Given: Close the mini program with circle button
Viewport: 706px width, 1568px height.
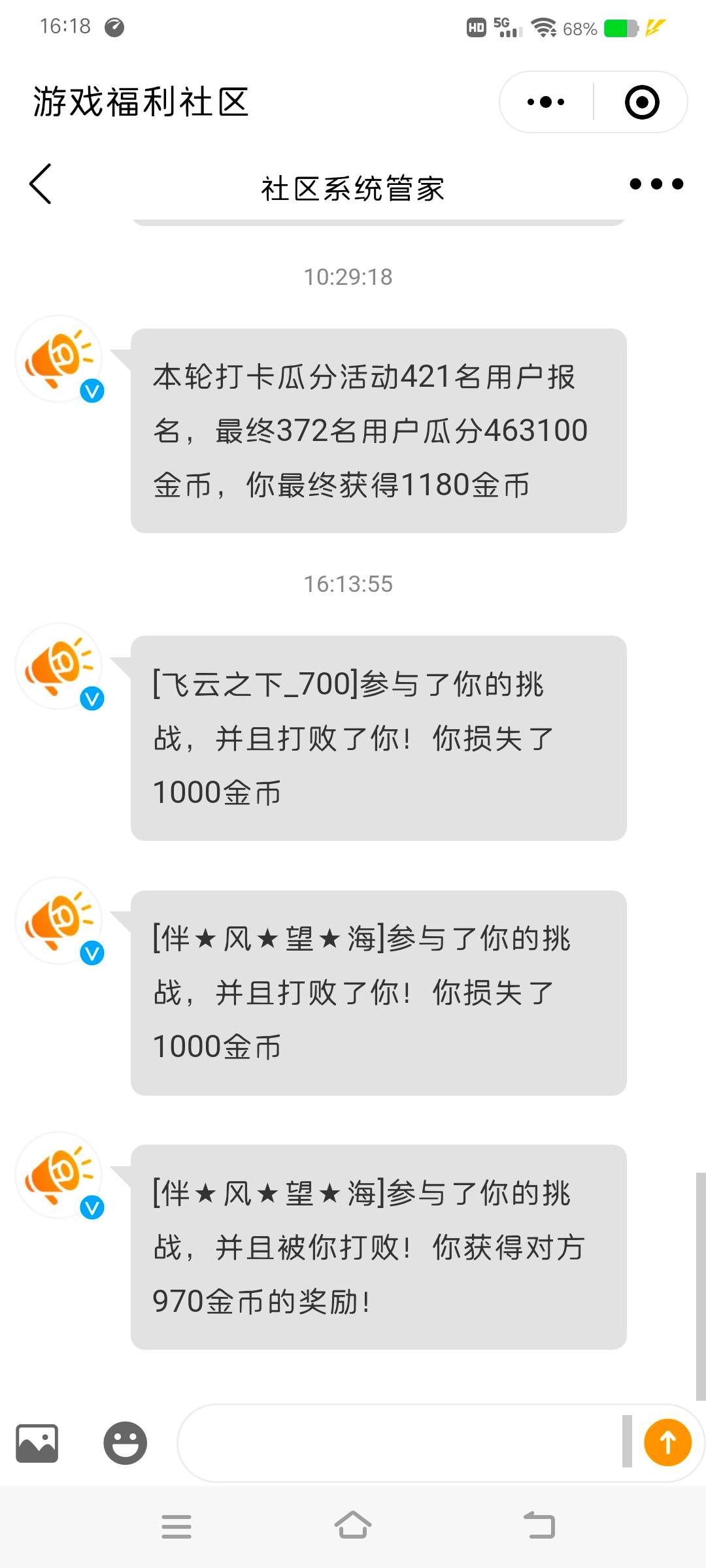Looking at the screenshot, I should [x=641, y=102].
